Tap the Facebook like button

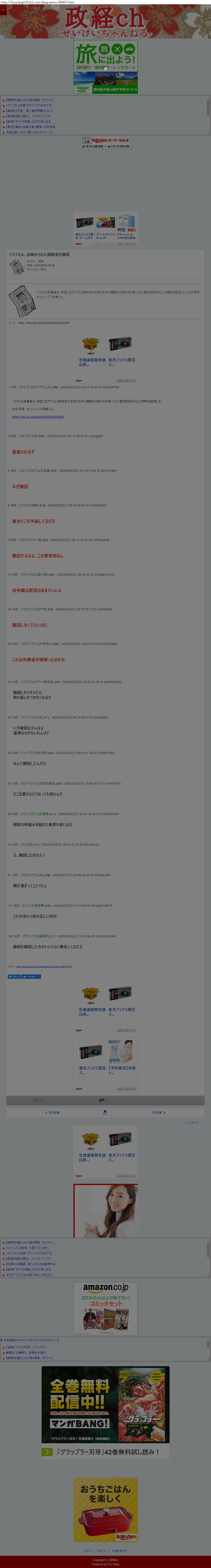[31, 976]
